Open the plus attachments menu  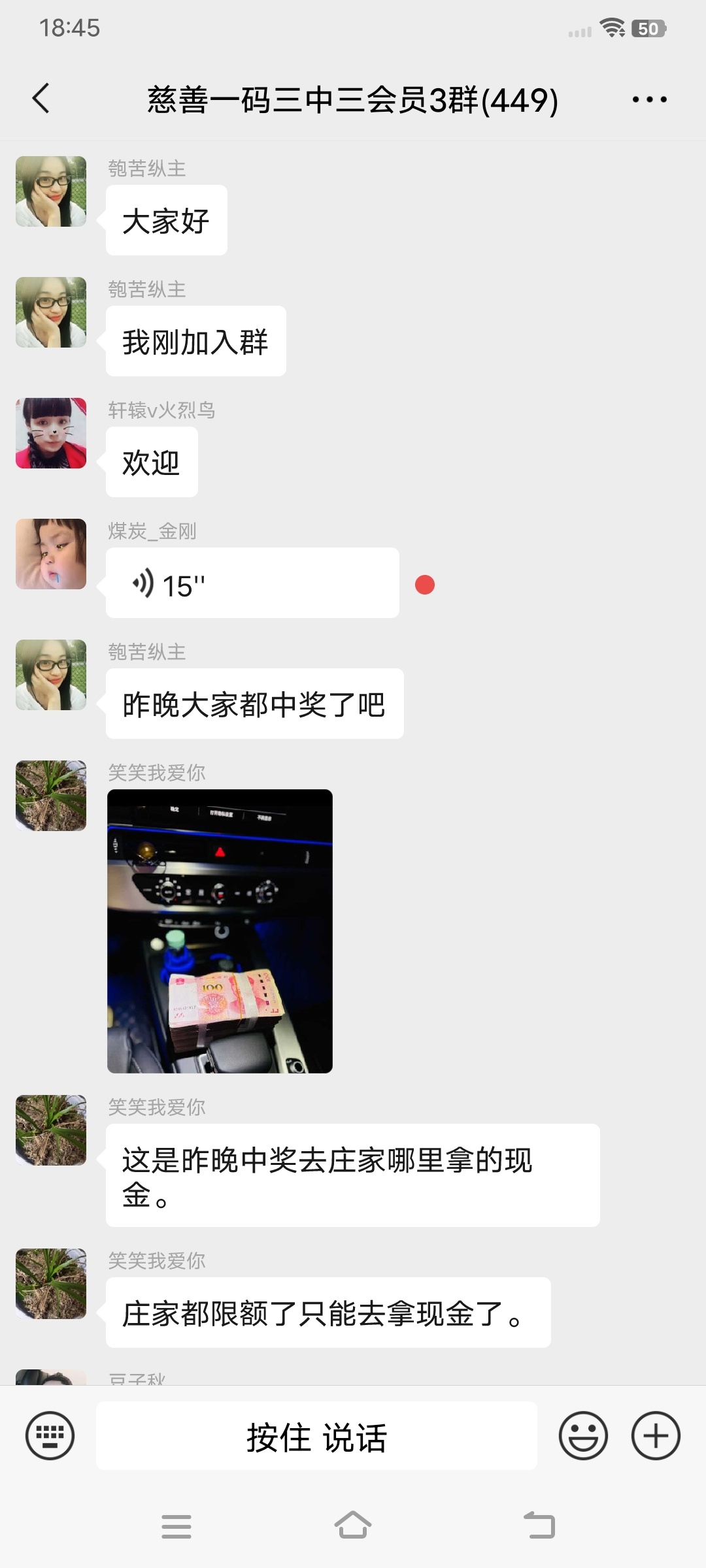click(x=656, y=1435)
